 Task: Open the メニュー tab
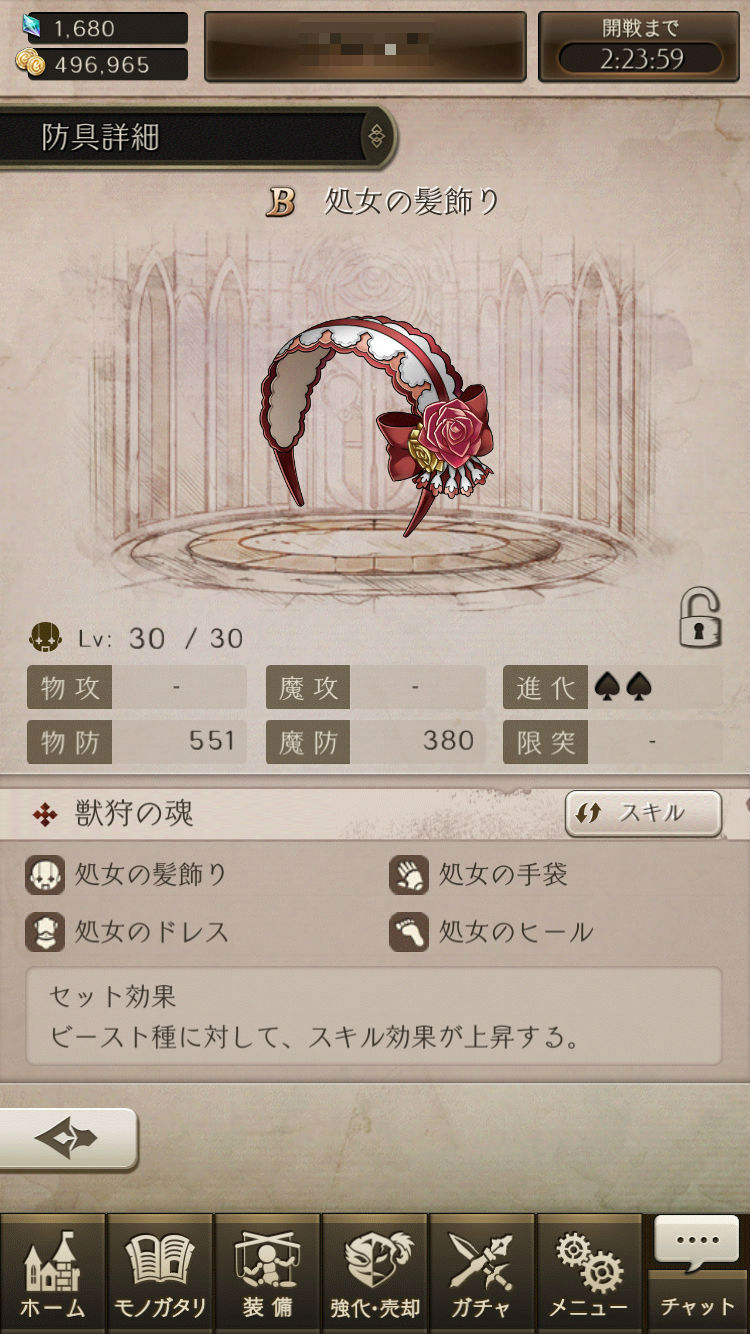pos(589,1274)
